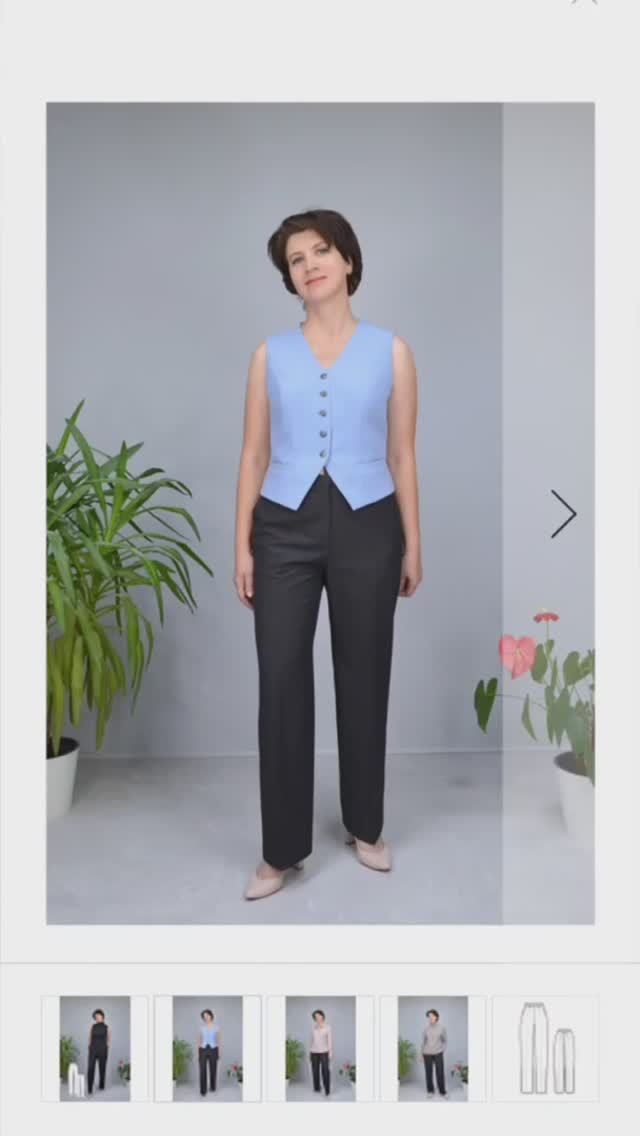Viewport: 640px width, 1136px height.
Task: Open the thumbnail with the pink blouse
Action: (x=320, y=1048)
